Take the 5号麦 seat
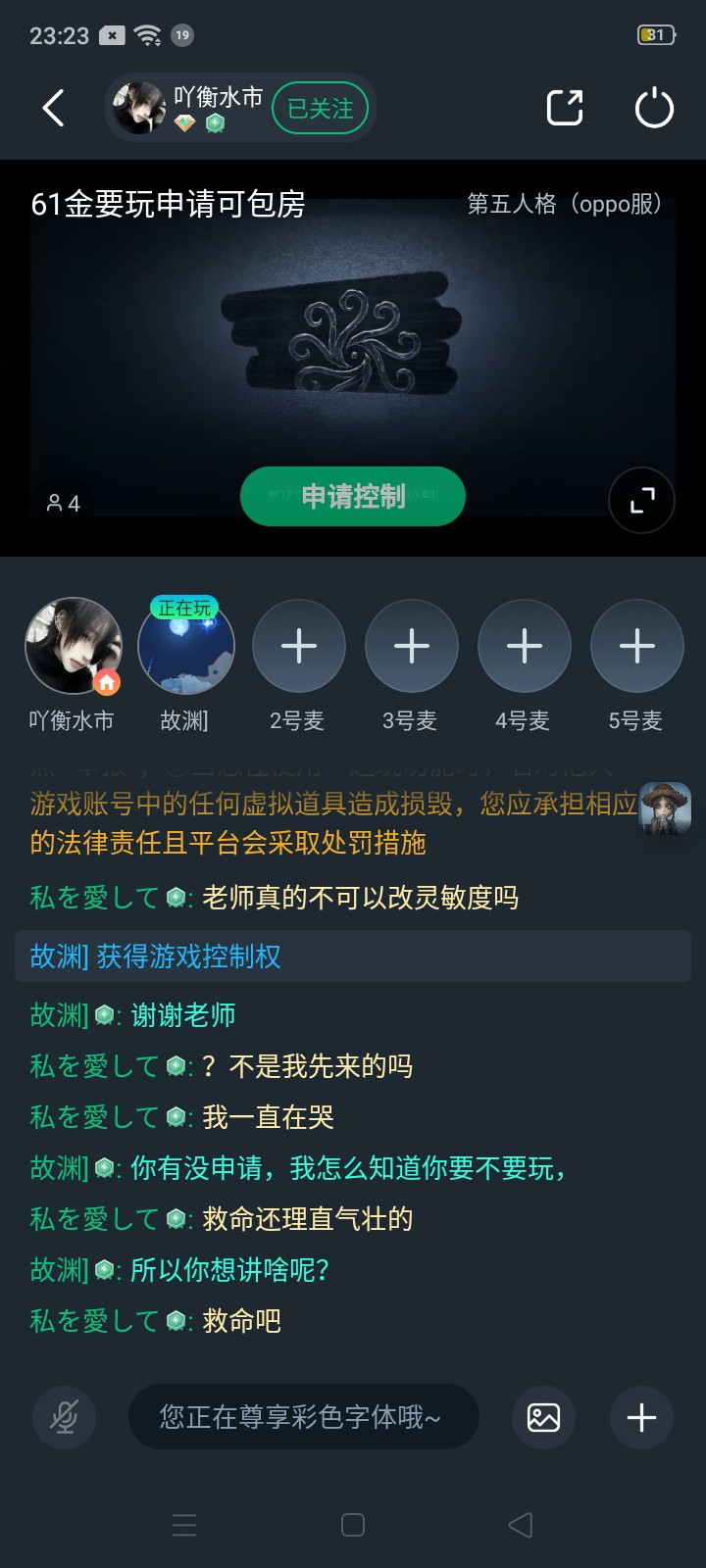Screen dimensions: 706x1568 point(637,647)
